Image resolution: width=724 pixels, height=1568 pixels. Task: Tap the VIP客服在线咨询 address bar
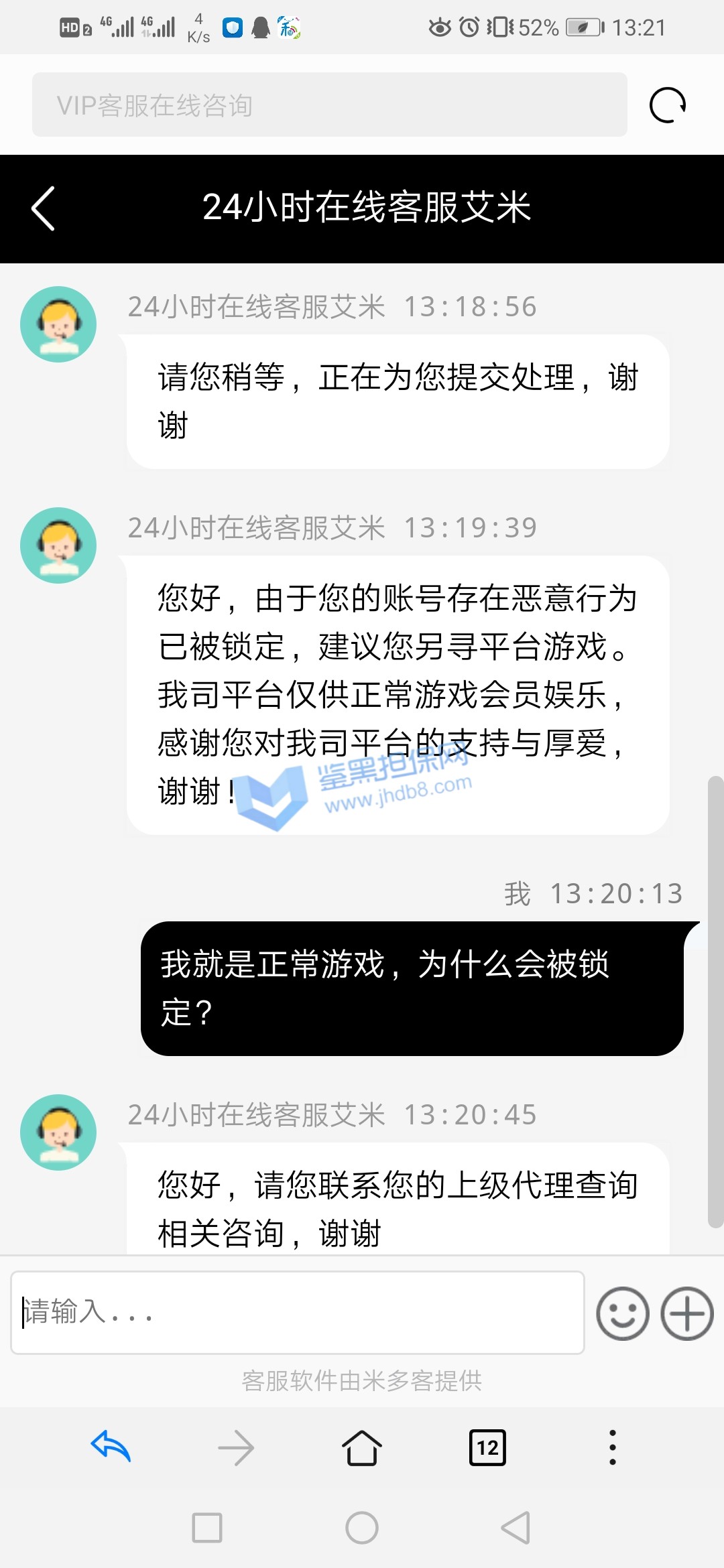(x=328, y=105)
